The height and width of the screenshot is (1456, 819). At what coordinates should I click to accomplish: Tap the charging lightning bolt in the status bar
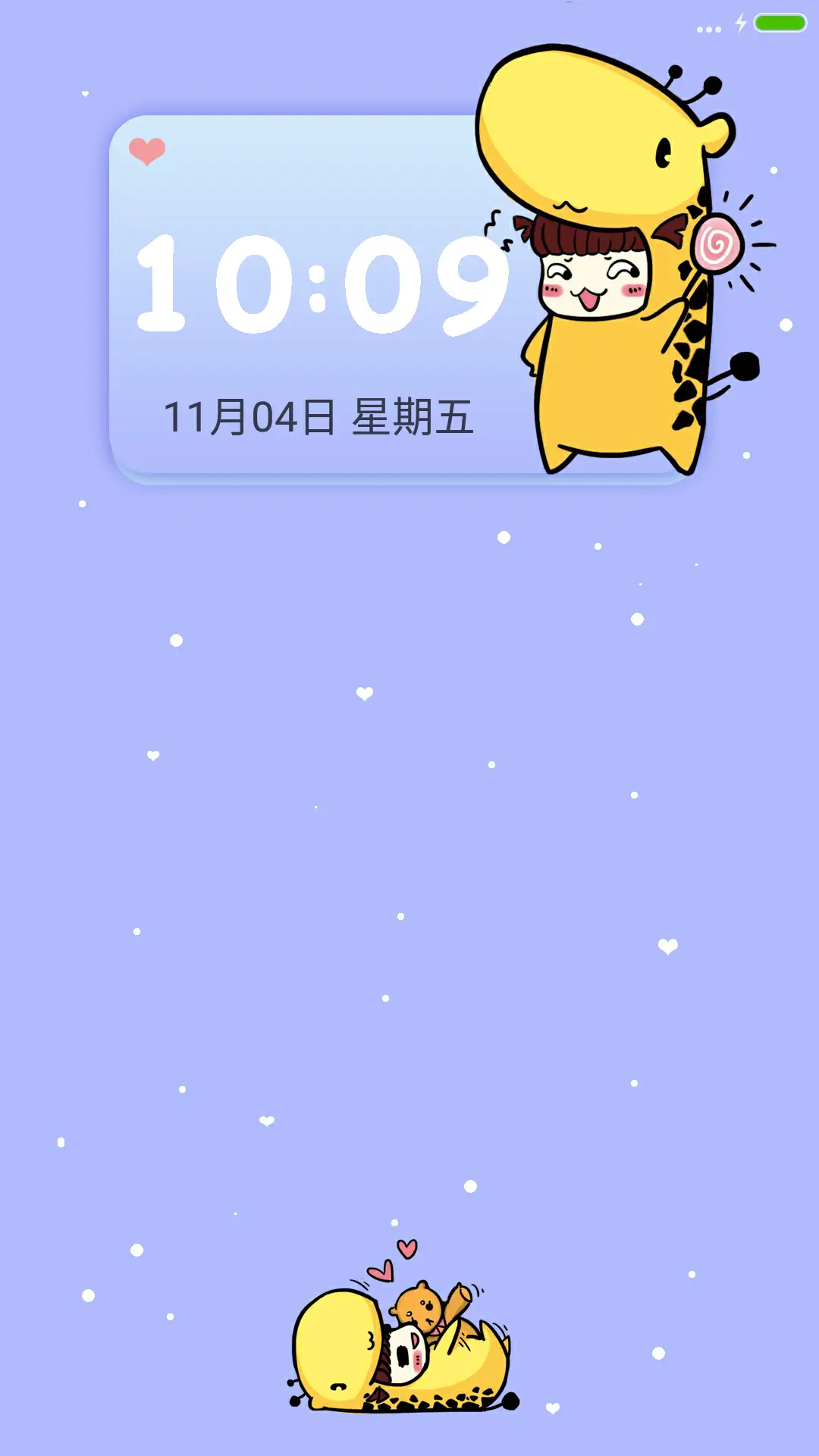coord(739,23)
